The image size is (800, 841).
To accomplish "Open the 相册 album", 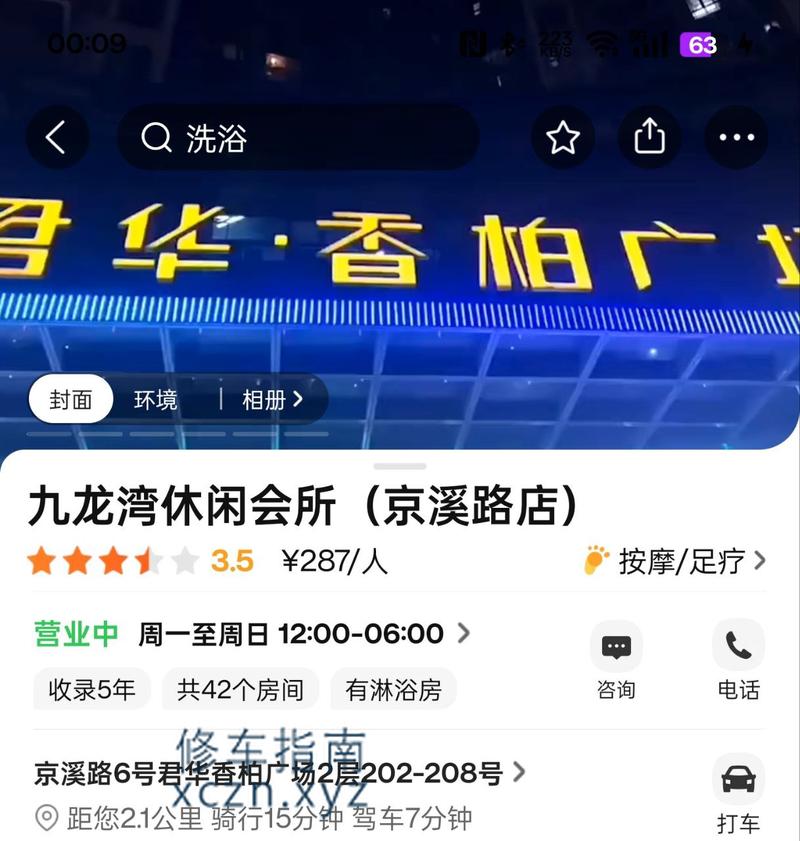I will 271,400.
